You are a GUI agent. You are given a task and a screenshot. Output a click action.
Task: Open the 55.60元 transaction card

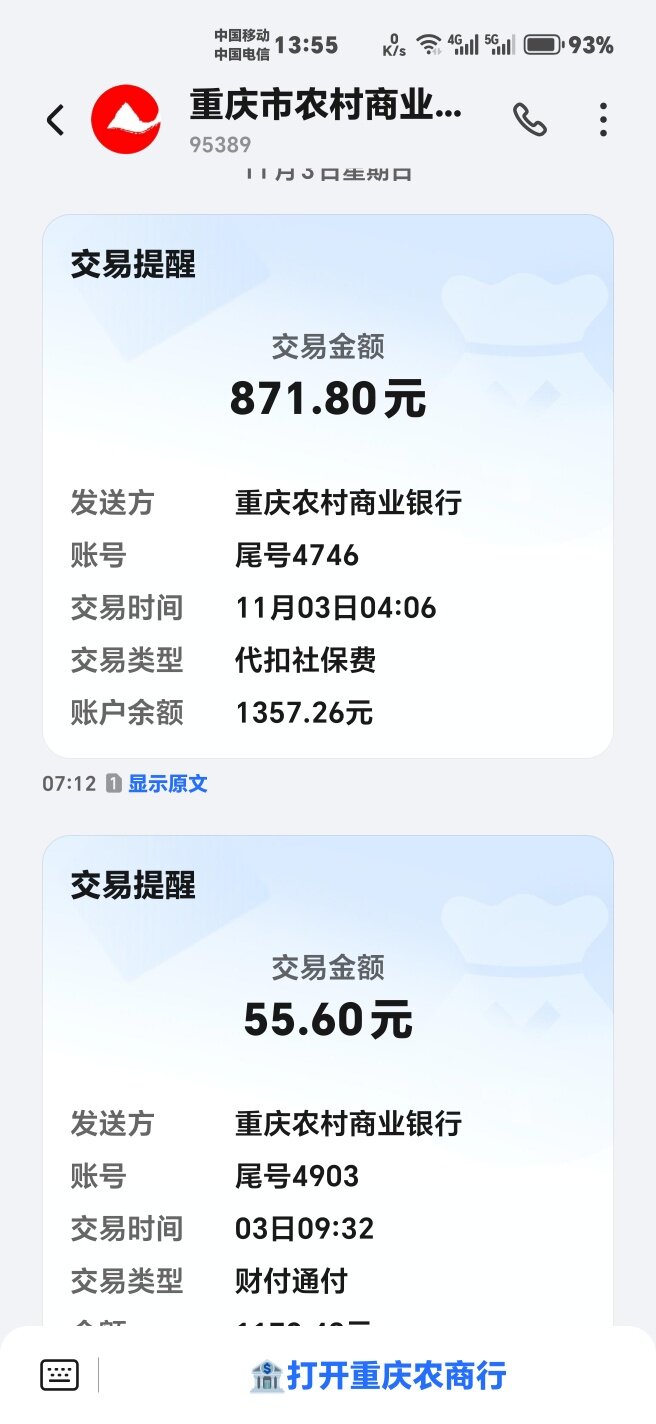[328, 1082]
